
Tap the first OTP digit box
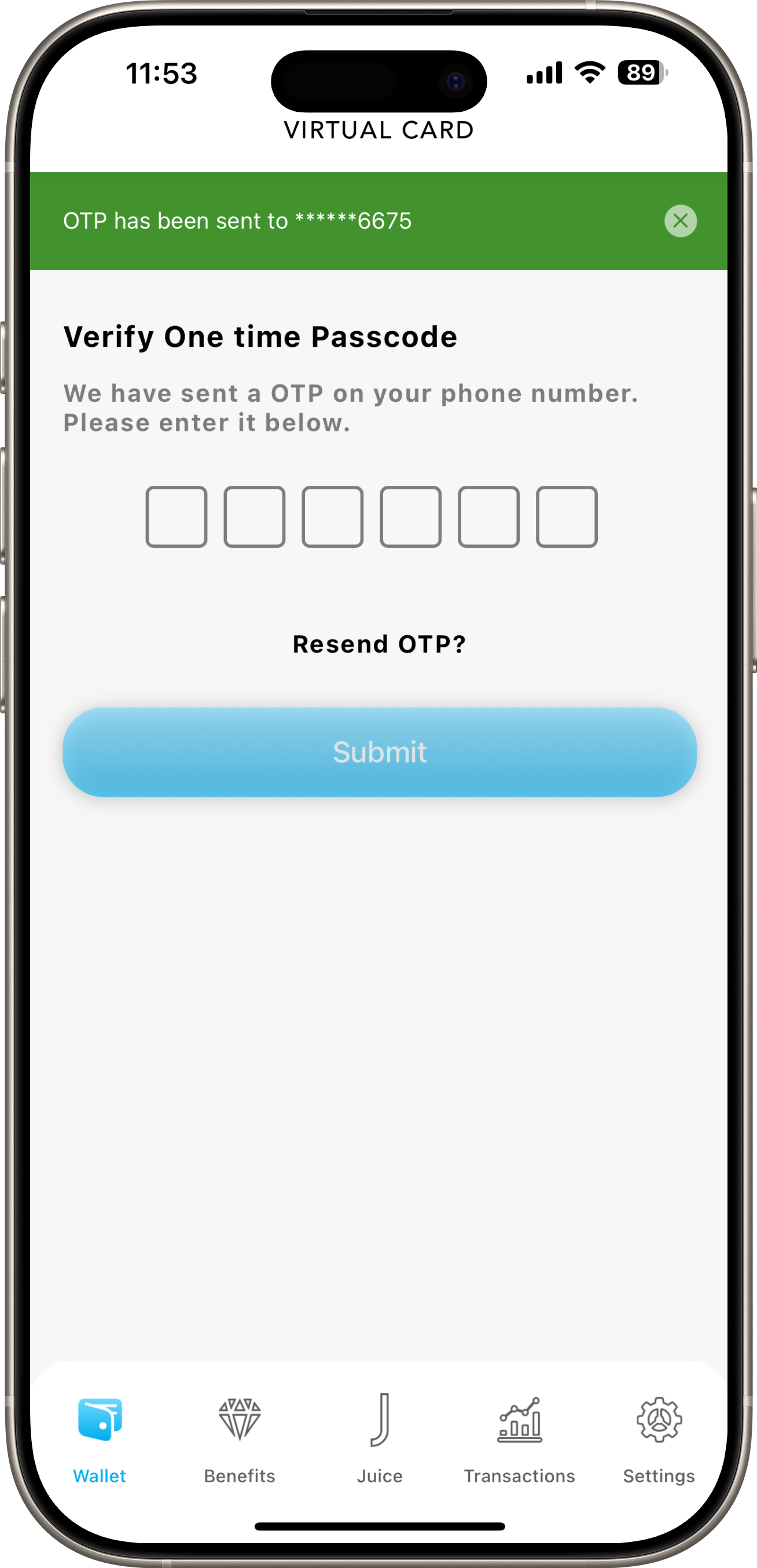tap(177, 517)
